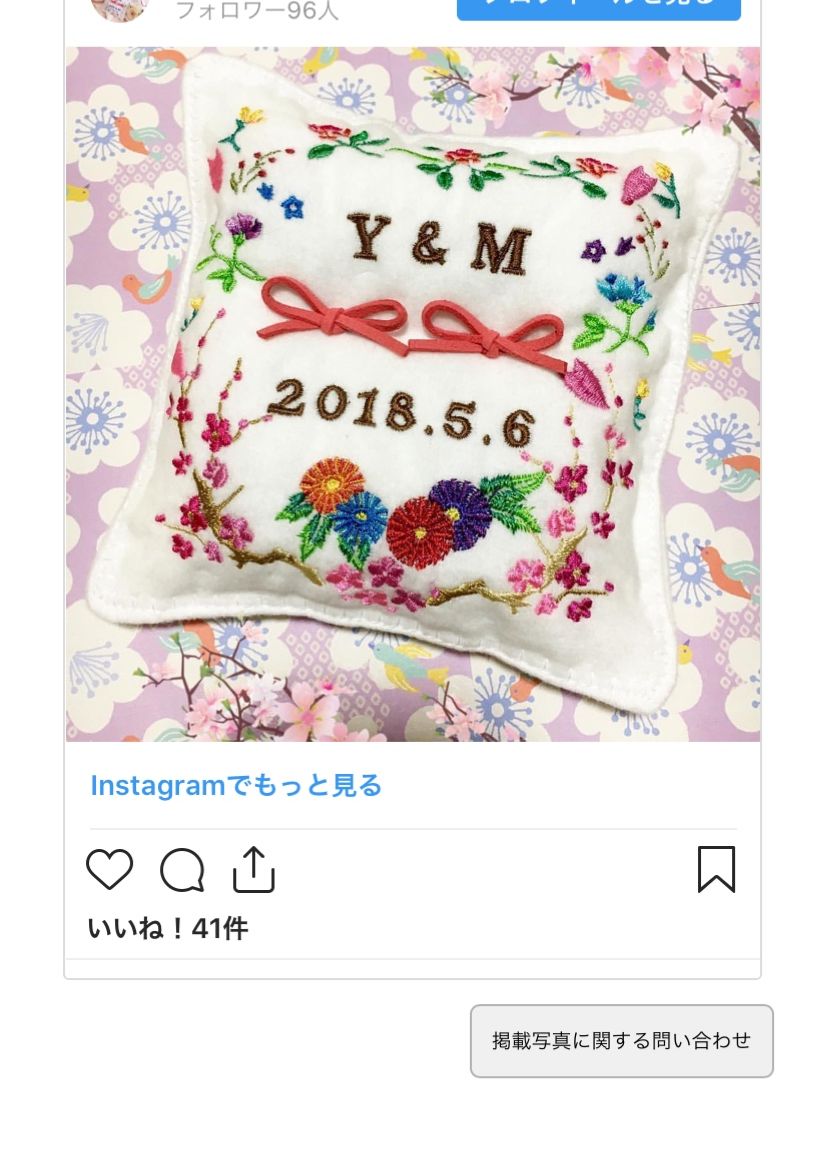This screenshot has height=1160, width=830.
Task: Open the Instagramでもっと見る link
Action: point(236,786)
